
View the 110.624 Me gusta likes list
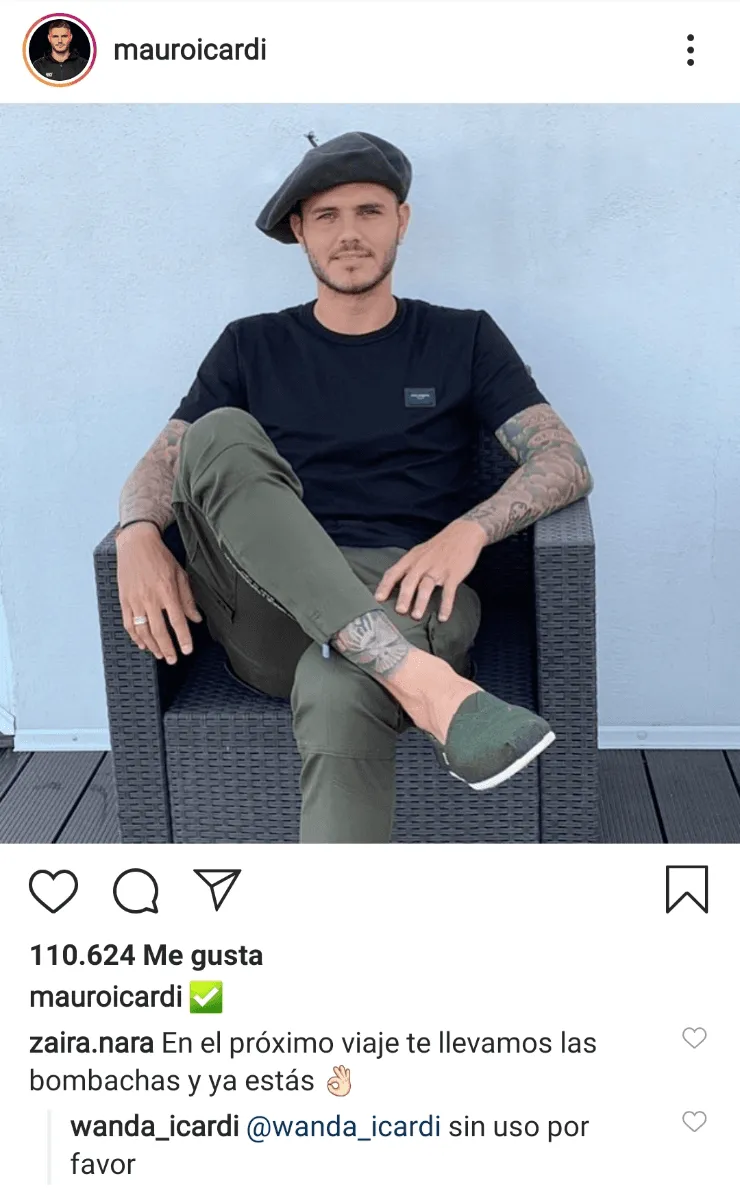[x=146, y=955]
